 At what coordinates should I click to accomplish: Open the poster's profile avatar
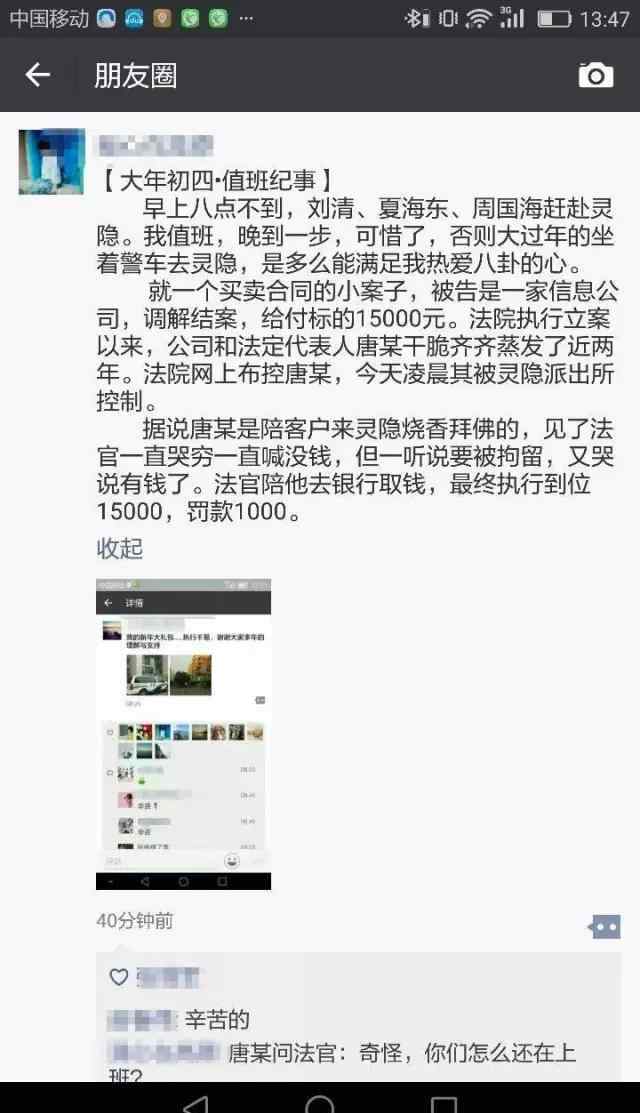point(52,162)
